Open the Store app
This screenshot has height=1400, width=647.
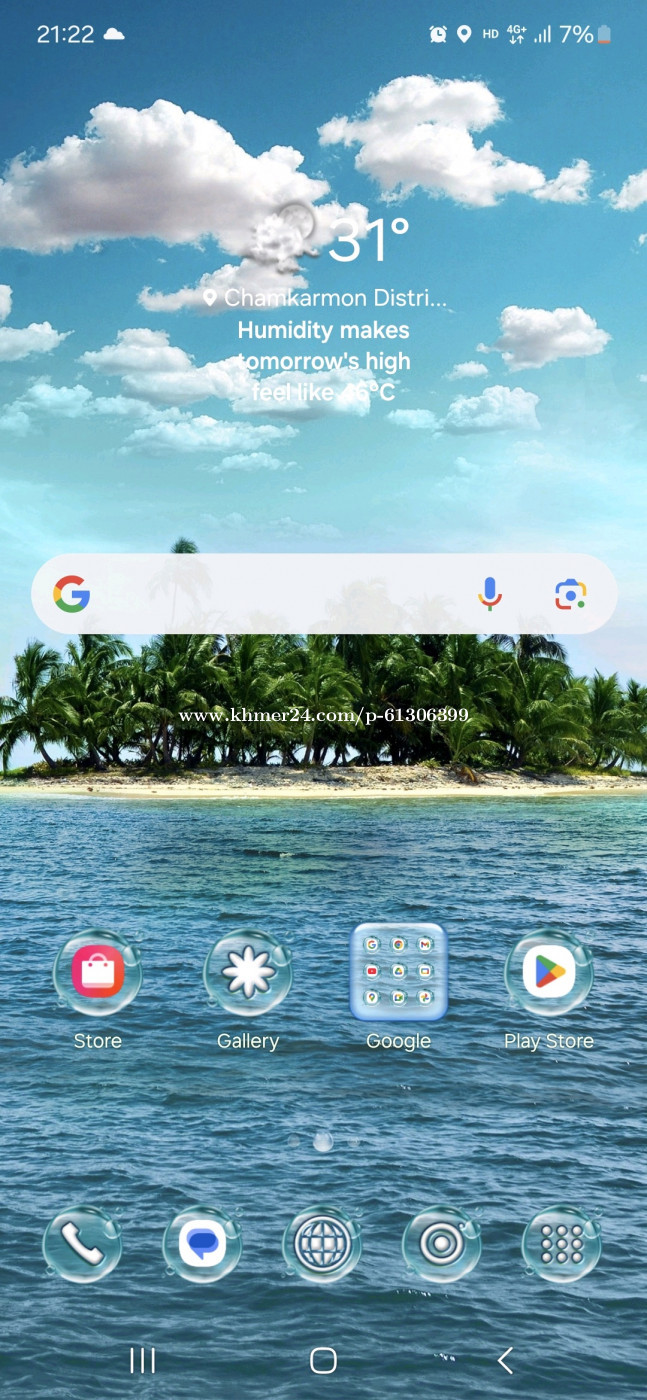pyautogui.click(x=98, y=973)
